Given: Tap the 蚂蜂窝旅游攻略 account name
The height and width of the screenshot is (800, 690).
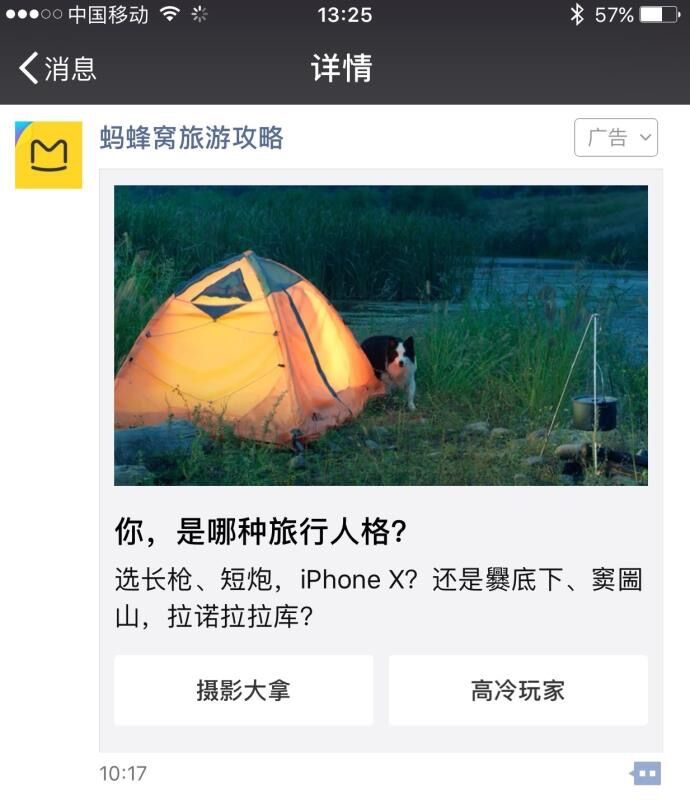Looking at the screenshot, I should [x=192, y=138].
